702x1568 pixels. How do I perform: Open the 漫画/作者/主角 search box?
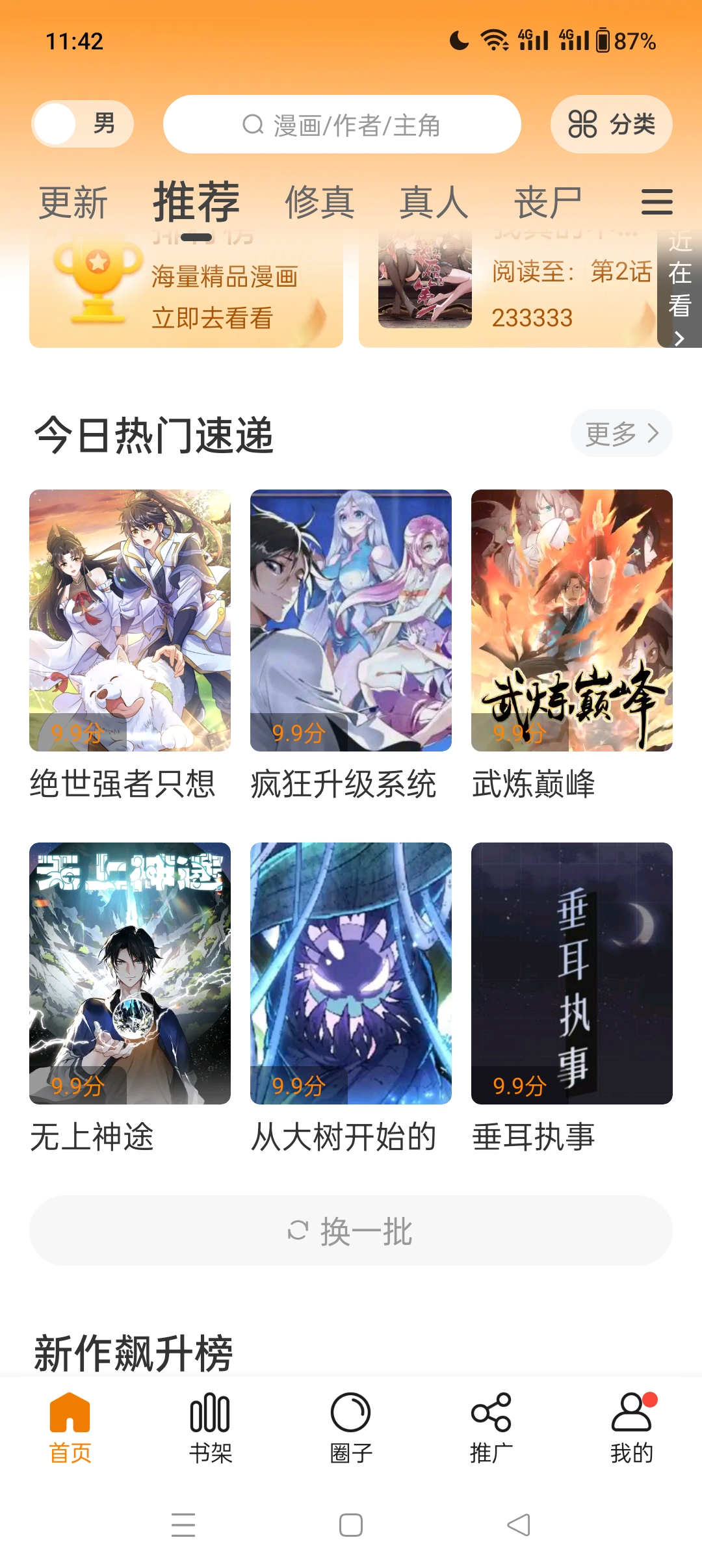(342, 125)
